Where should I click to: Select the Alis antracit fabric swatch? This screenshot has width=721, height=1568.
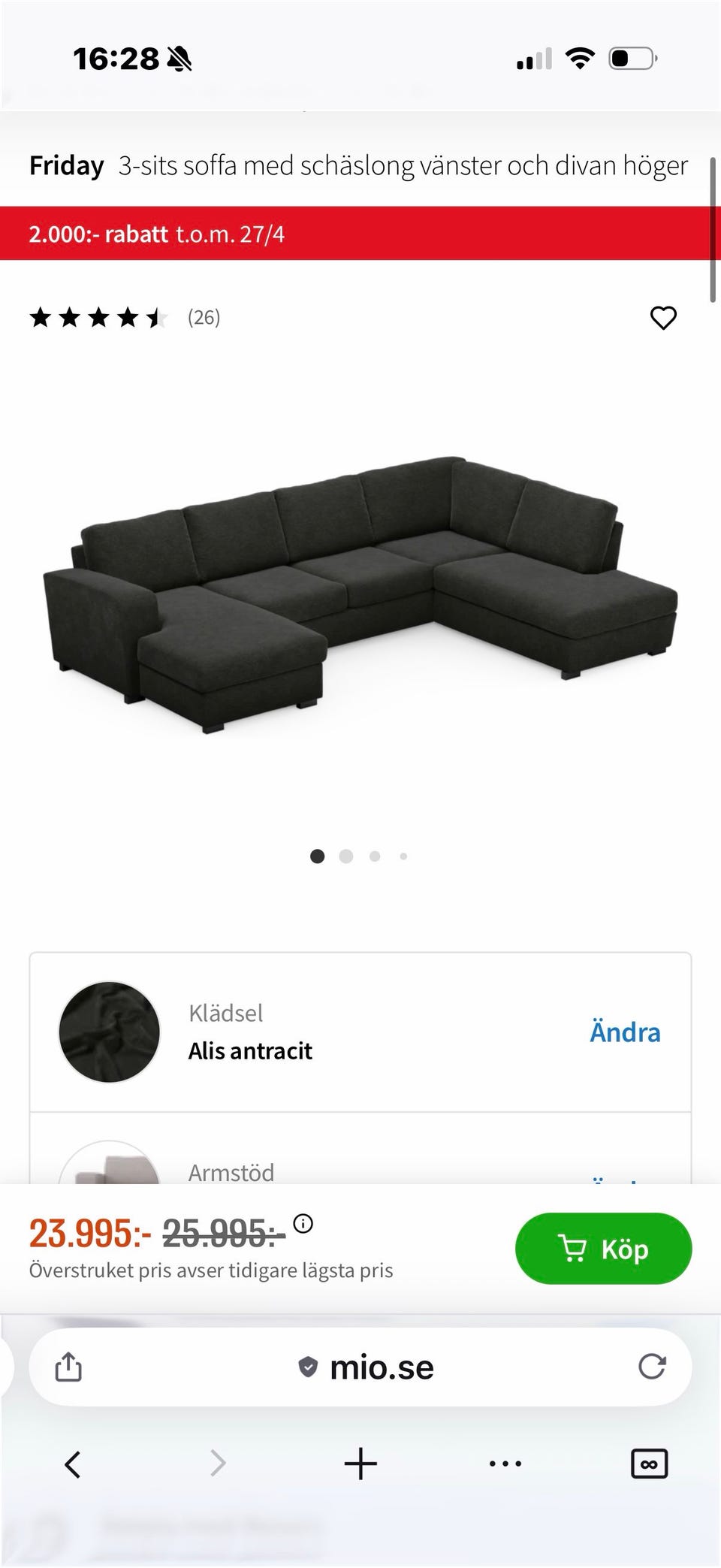[108, 1032]
